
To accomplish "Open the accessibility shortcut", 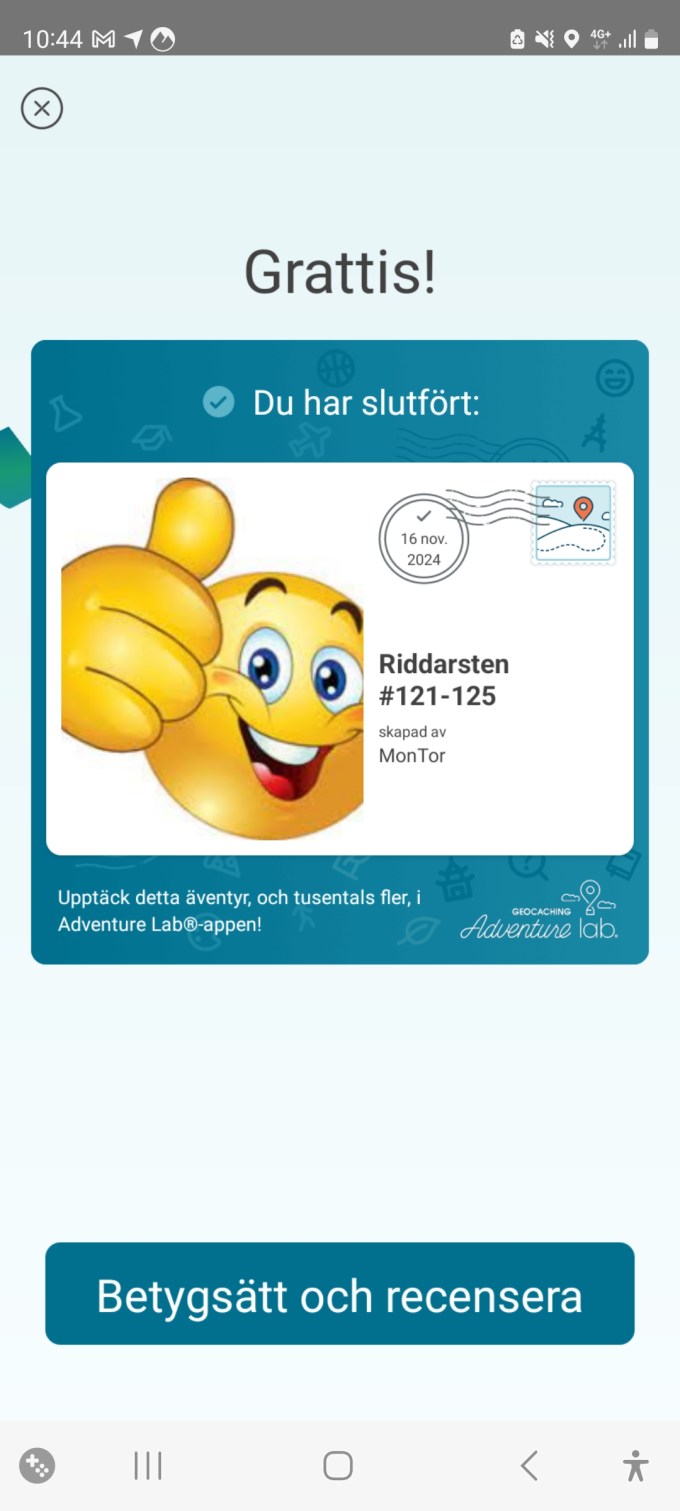I will click(635, 1466).
